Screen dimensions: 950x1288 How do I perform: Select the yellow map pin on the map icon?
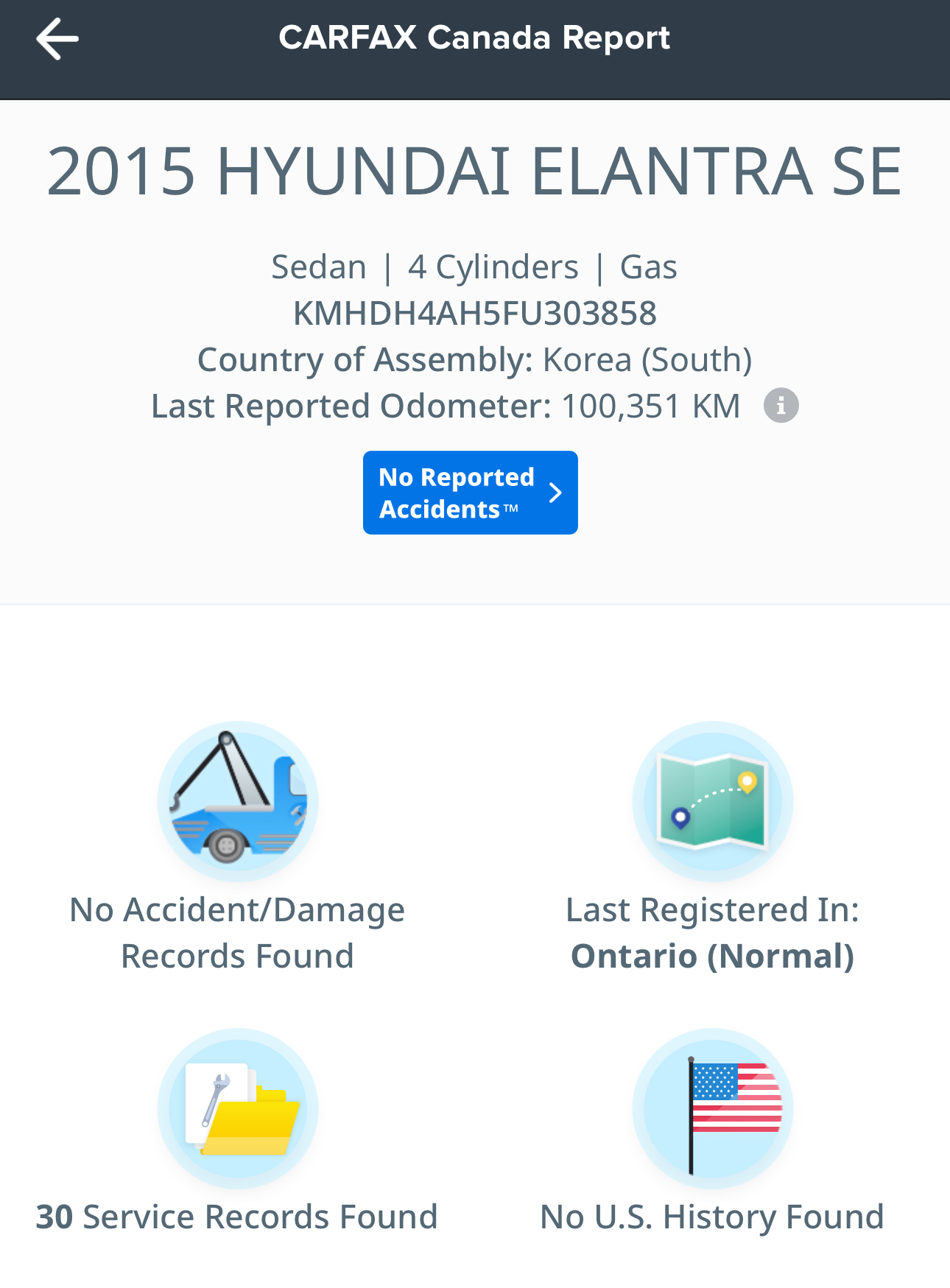click(x=749, y=782)
